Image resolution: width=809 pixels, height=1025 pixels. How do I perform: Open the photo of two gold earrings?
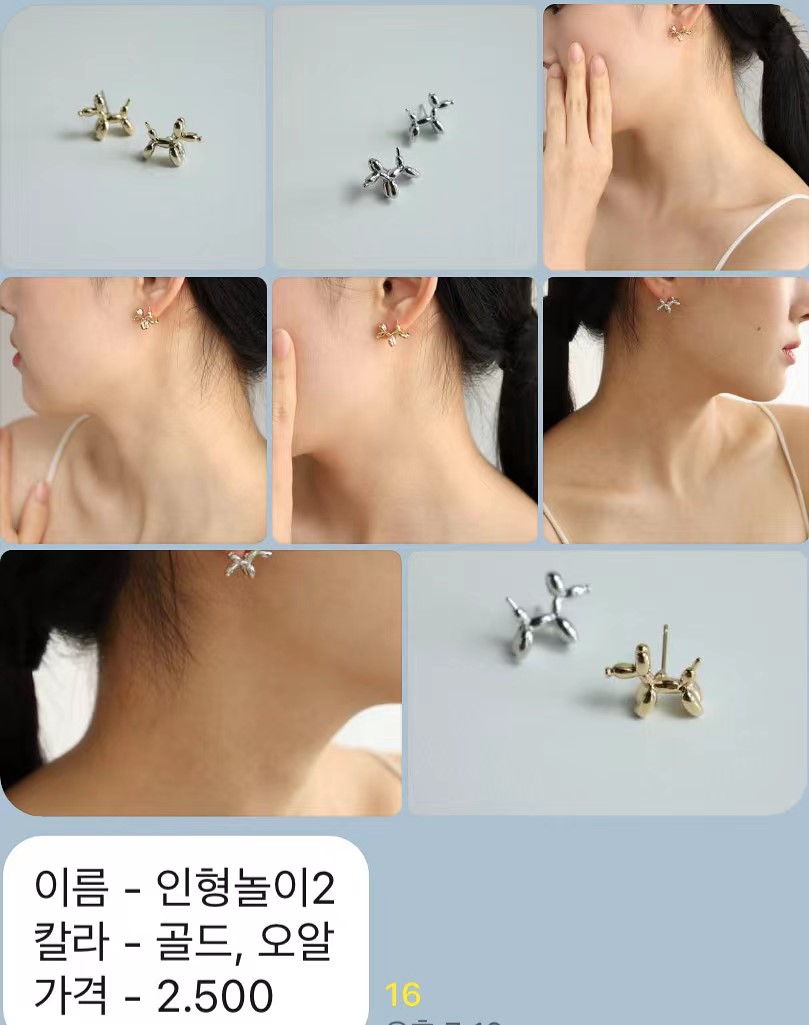tap(133, 137)
